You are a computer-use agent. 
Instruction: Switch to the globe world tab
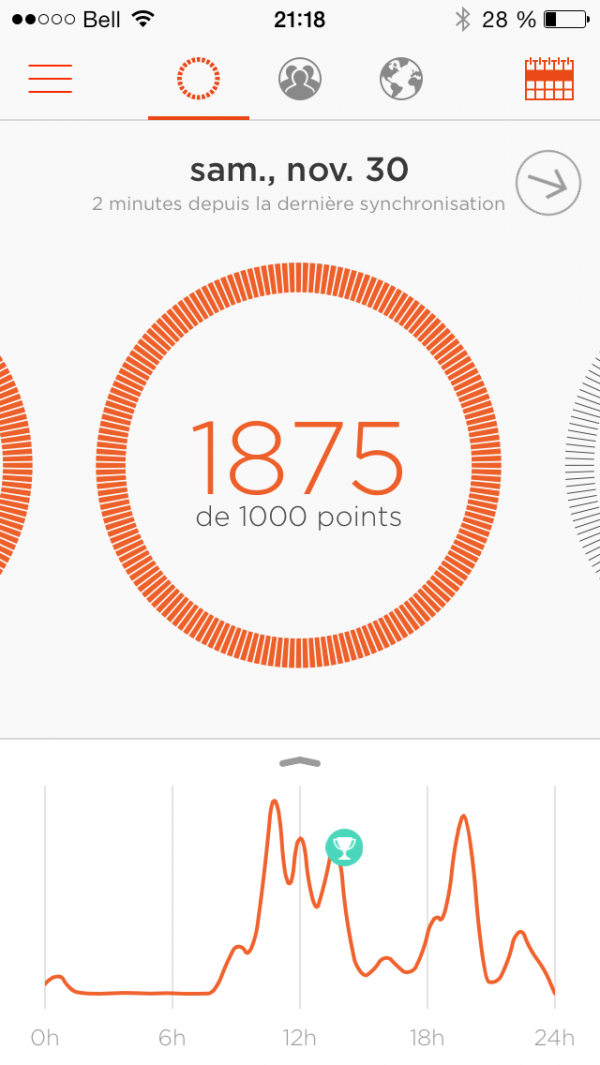coord(401,78)
